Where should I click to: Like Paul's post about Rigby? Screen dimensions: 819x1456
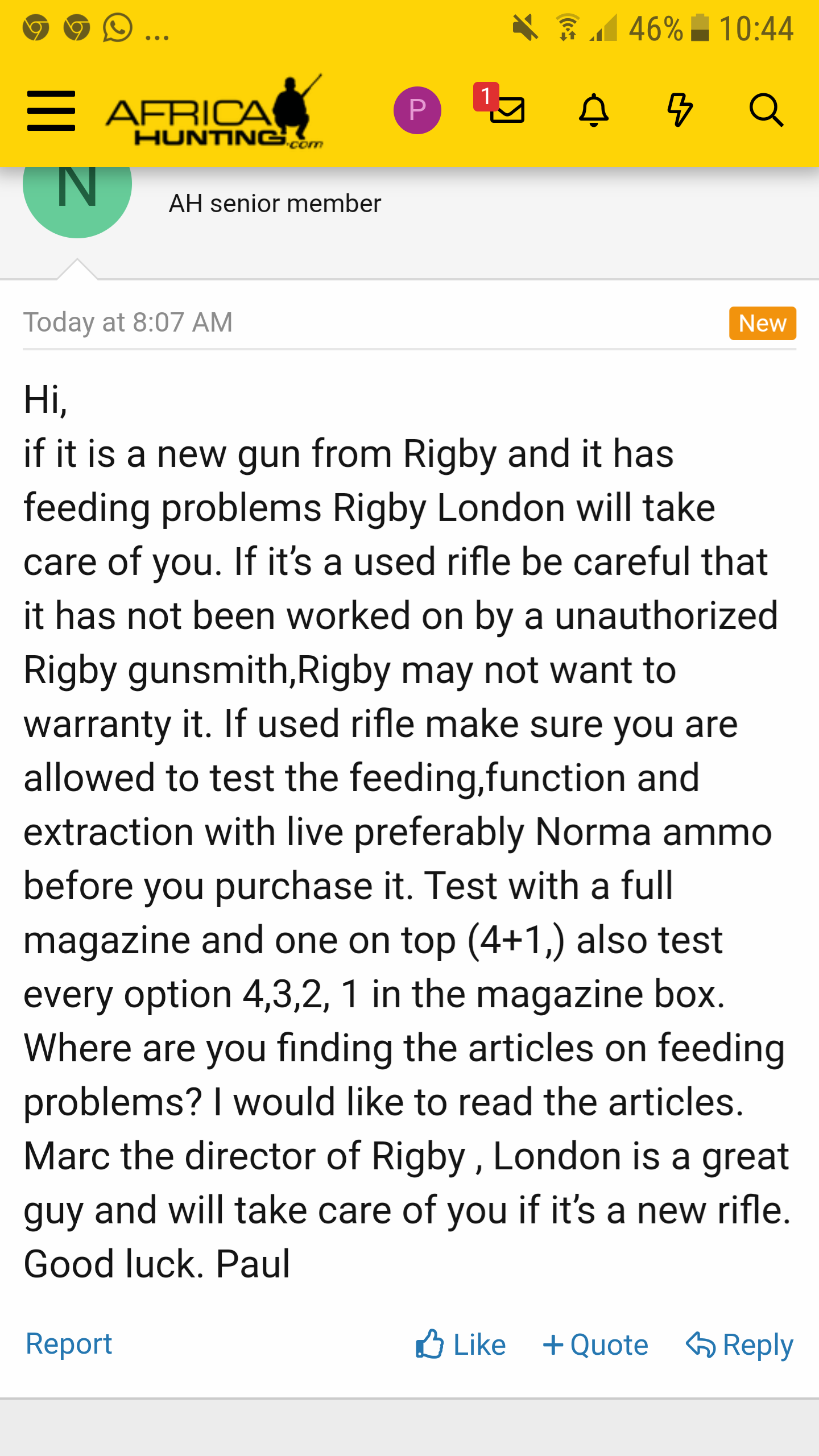[x=461, y=1345]
